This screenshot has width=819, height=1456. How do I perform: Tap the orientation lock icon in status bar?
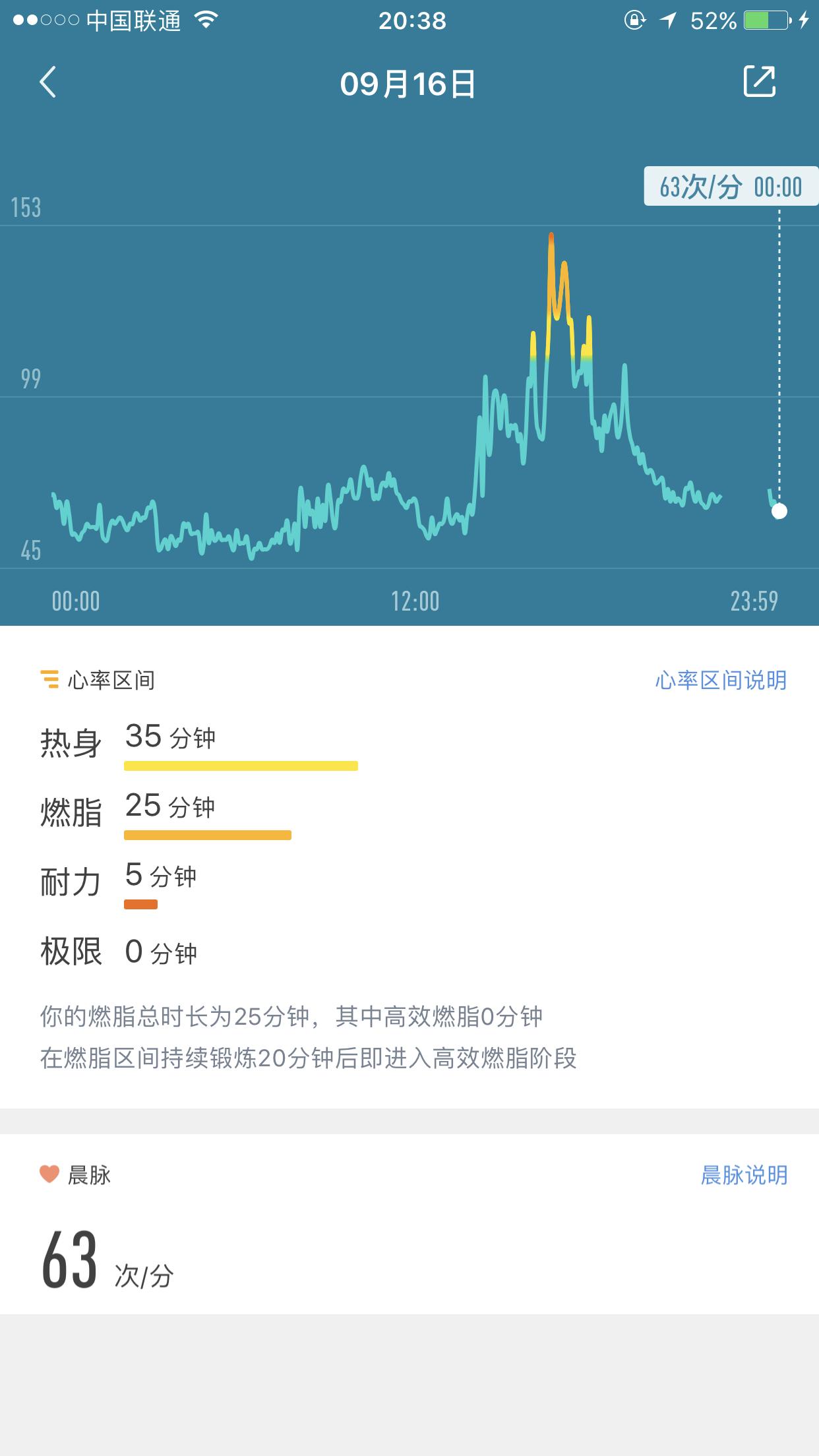click(634, 21)
